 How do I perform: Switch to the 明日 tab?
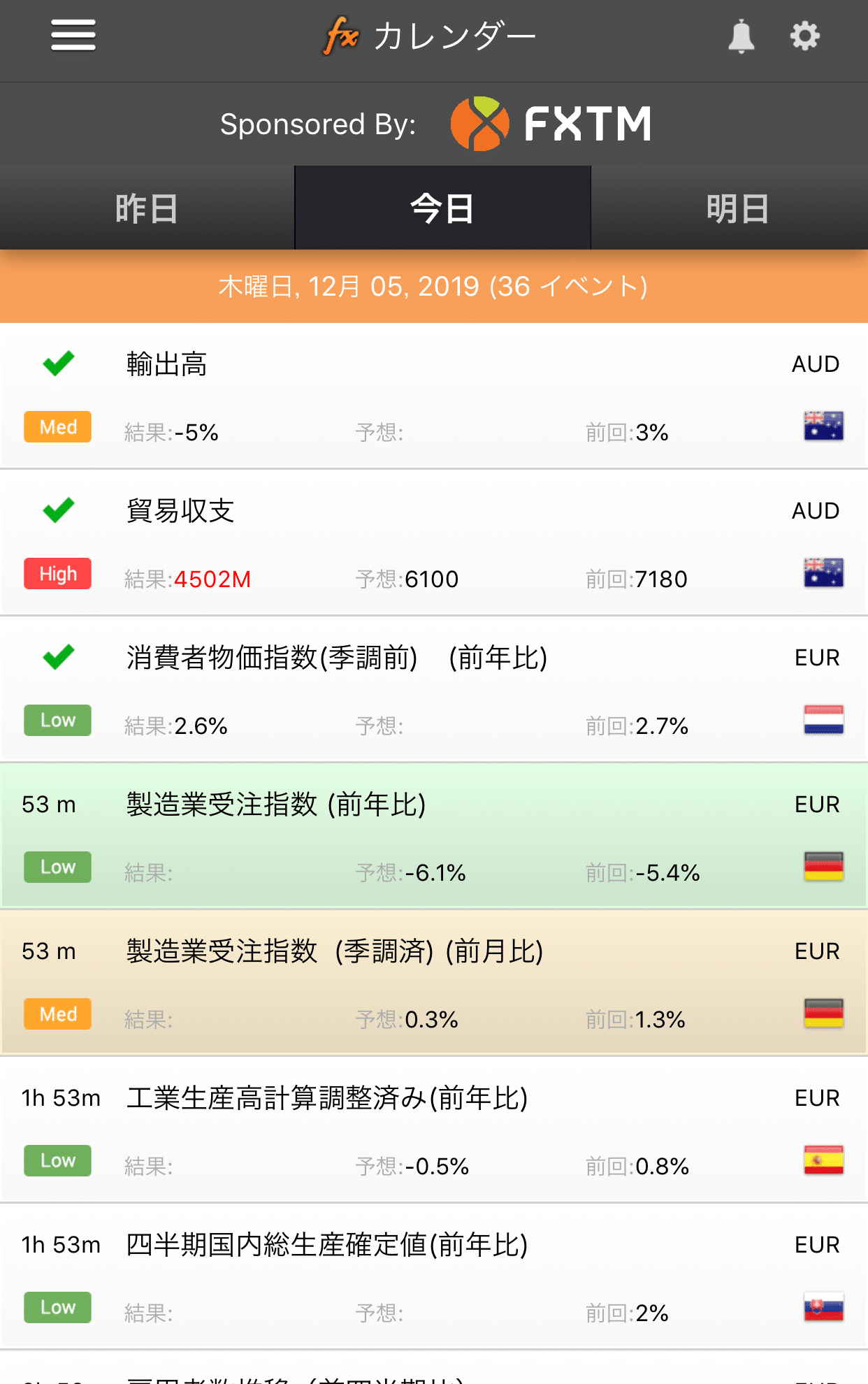[x=730, y=208]
